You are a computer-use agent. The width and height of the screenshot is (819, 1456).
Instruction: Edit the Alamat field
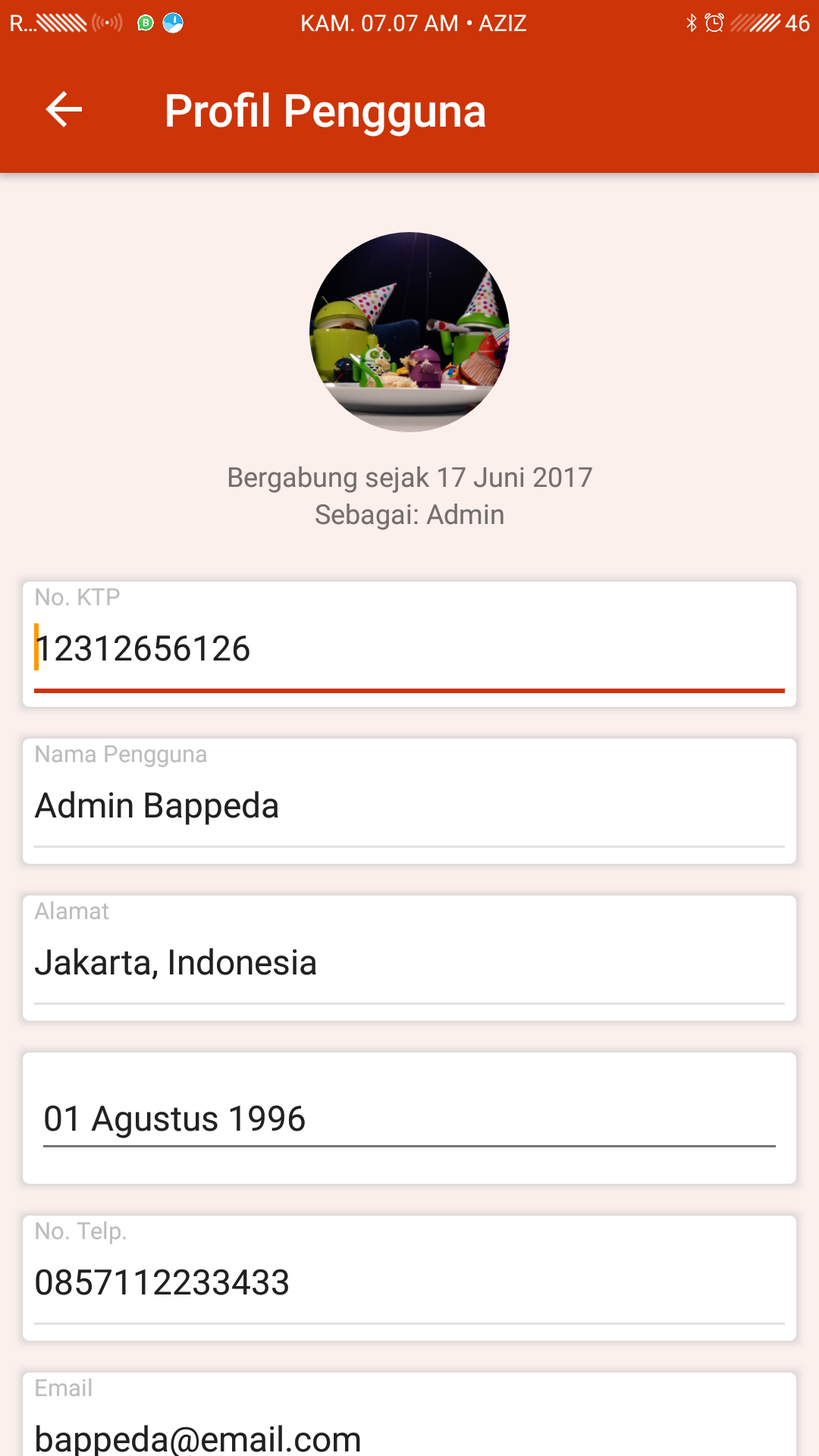[409, 963]
